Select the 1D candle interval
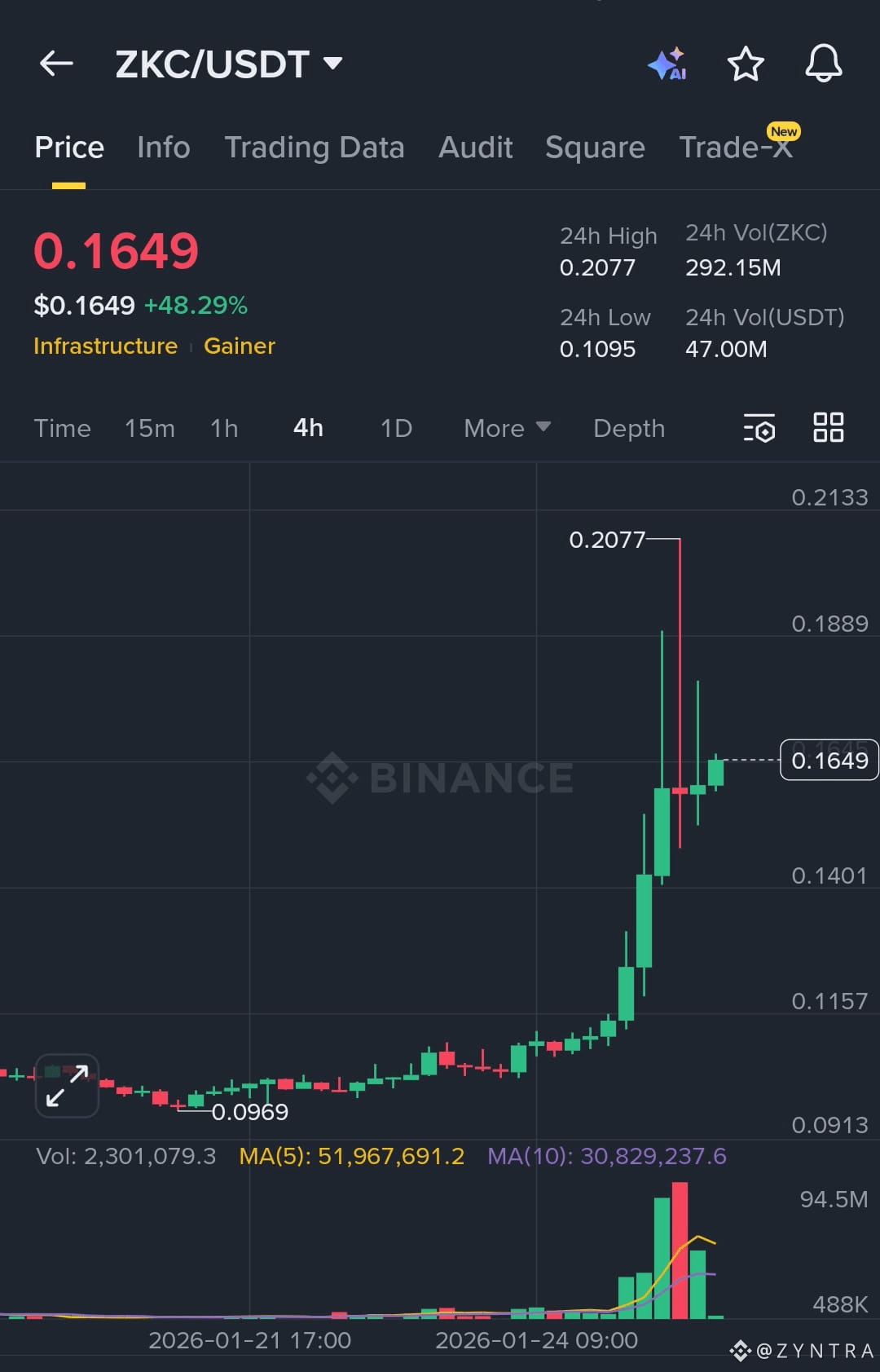Viewport: 880px width, 1372px height. coord(394,428)
